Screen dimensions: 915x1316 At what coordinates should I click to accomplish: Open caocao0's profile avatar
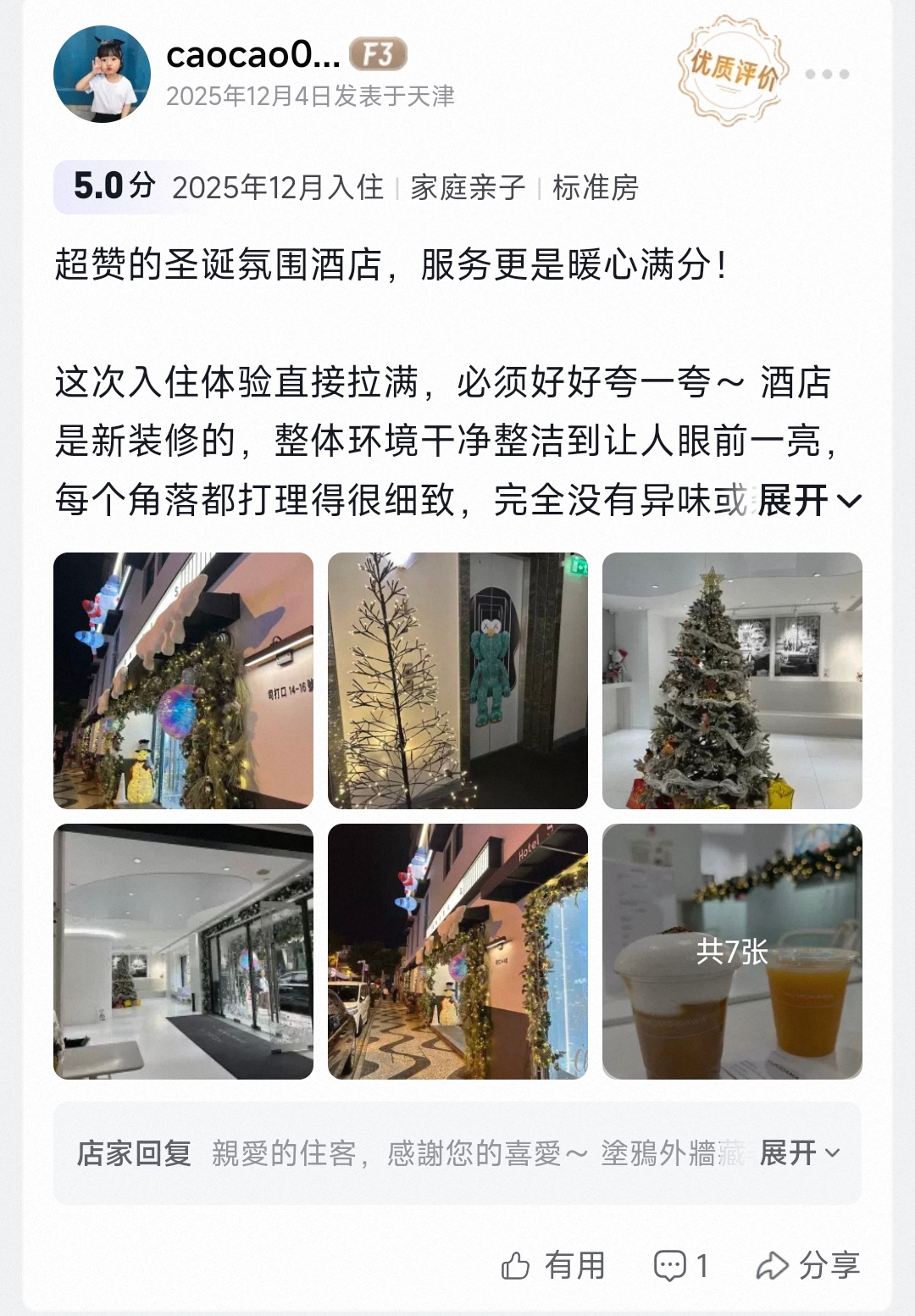pyautogui.click(x=102, y=75)
